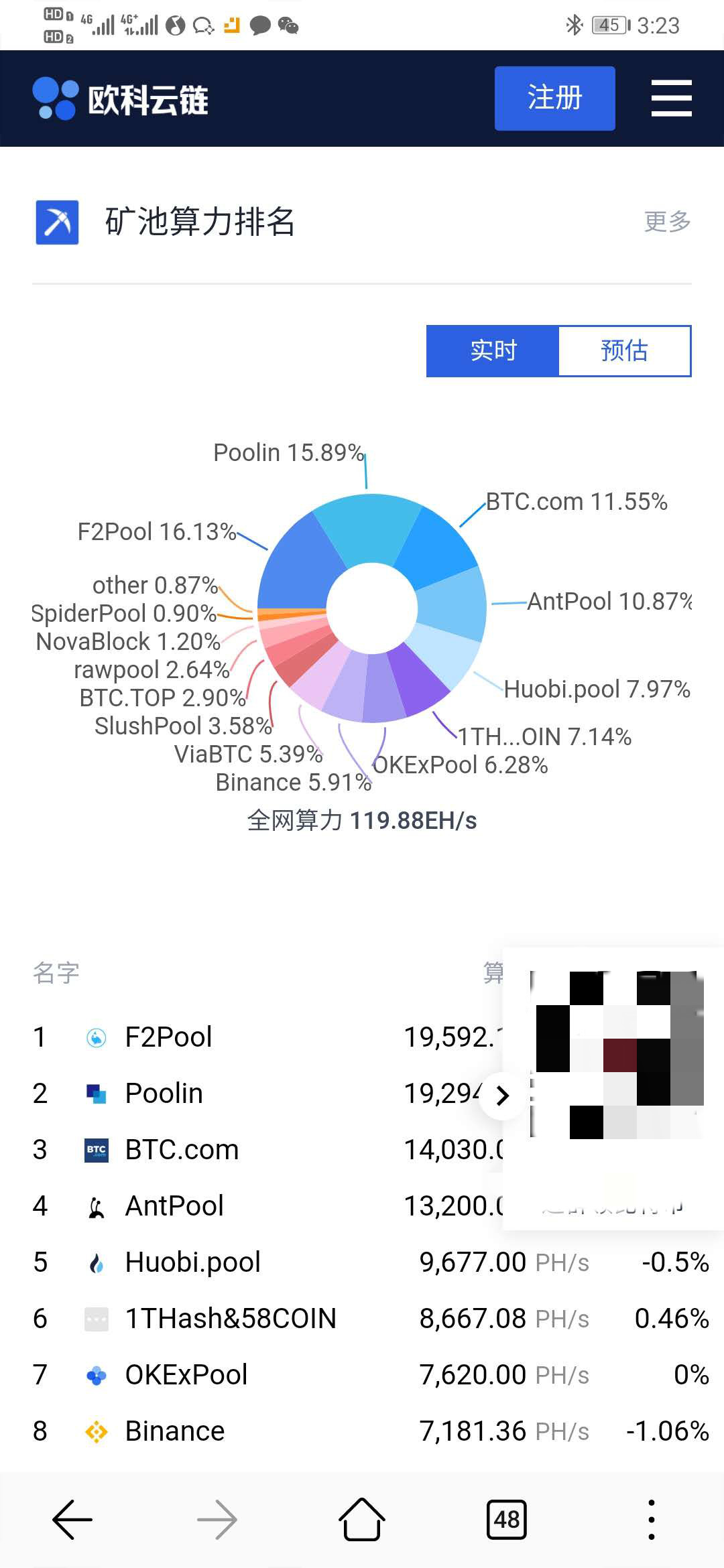Go back in the browser

(x=72, y=1519)
